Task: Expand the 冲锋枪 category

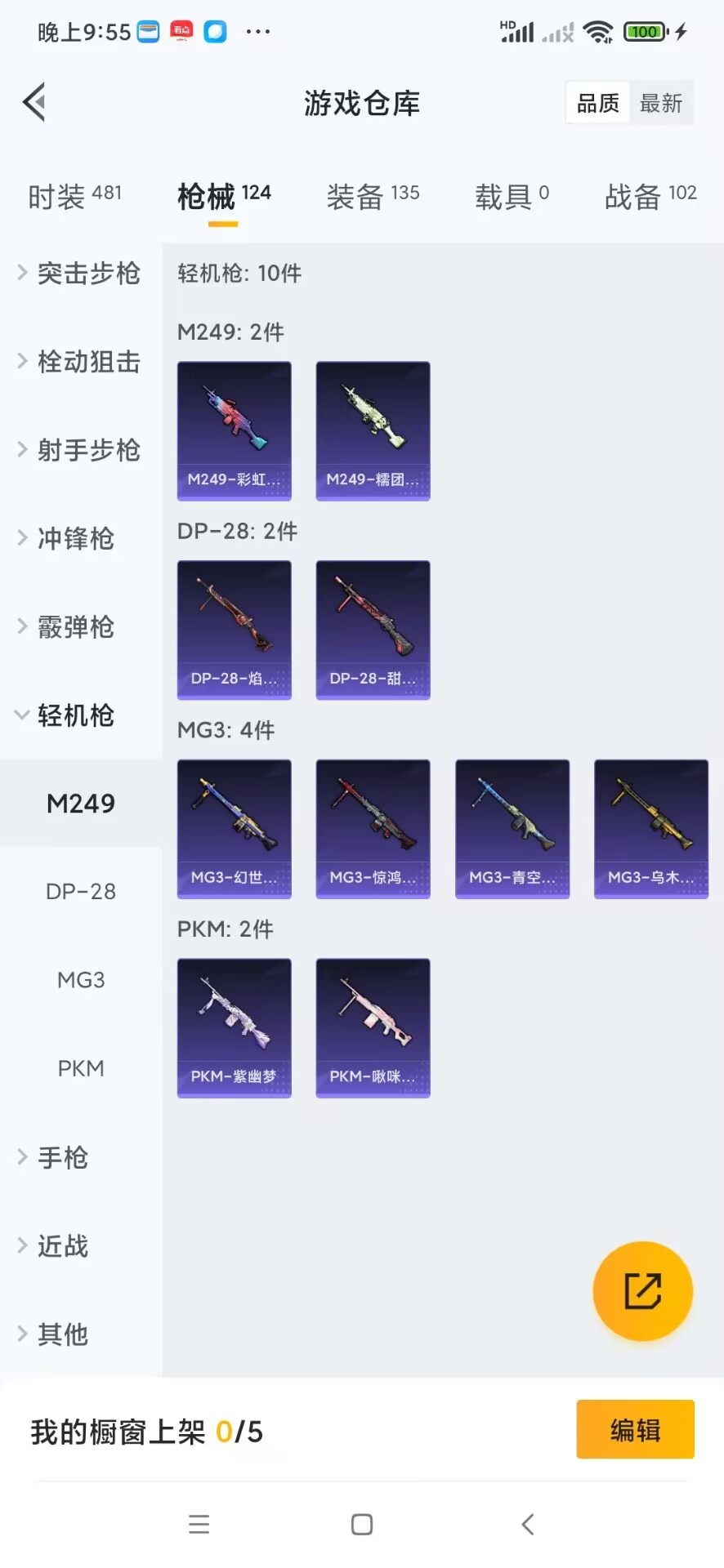Action: click(75, 539)
